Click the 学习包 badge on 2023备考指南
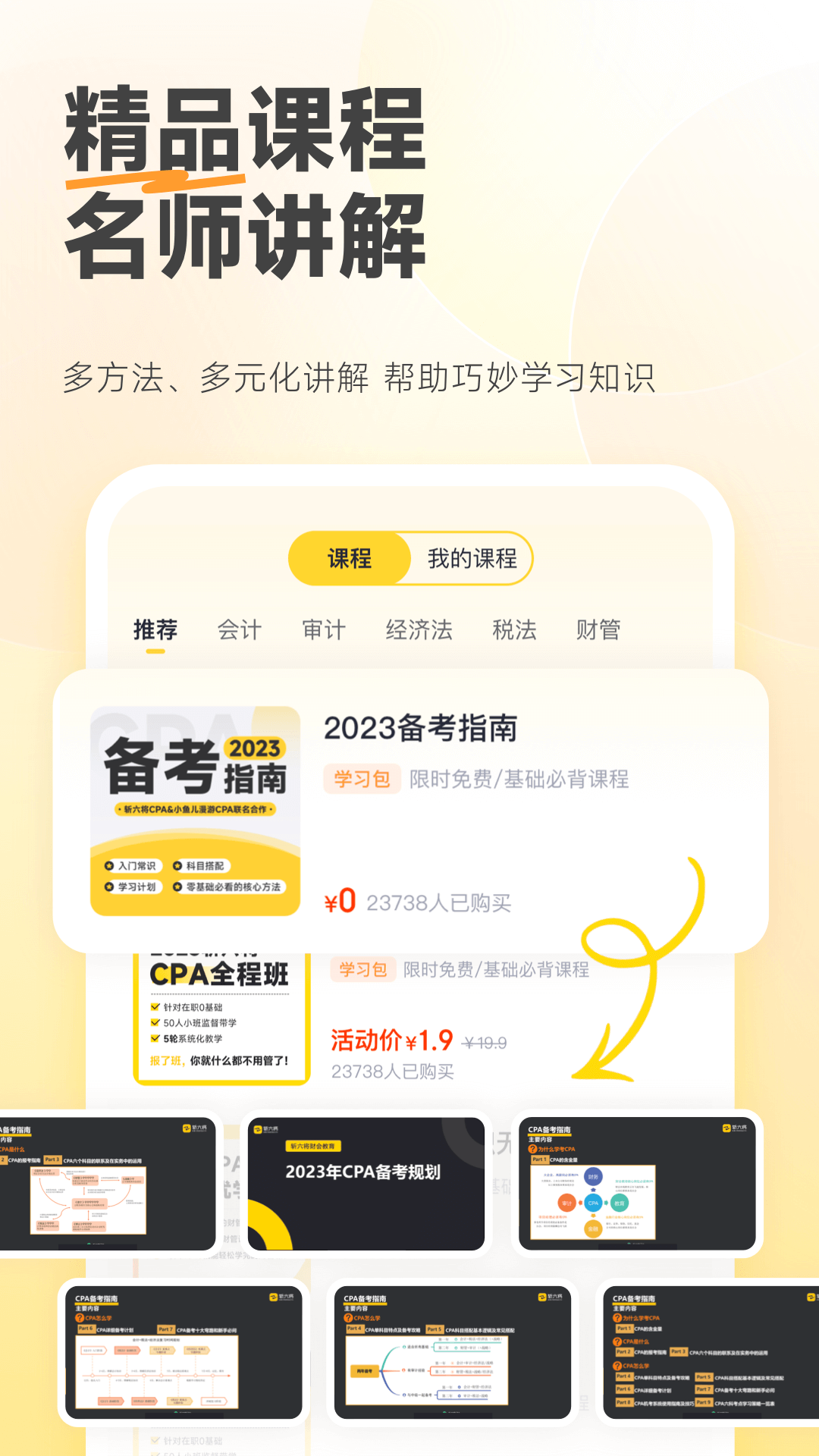This screenshot has width=819, height=1456. (361, 777)
